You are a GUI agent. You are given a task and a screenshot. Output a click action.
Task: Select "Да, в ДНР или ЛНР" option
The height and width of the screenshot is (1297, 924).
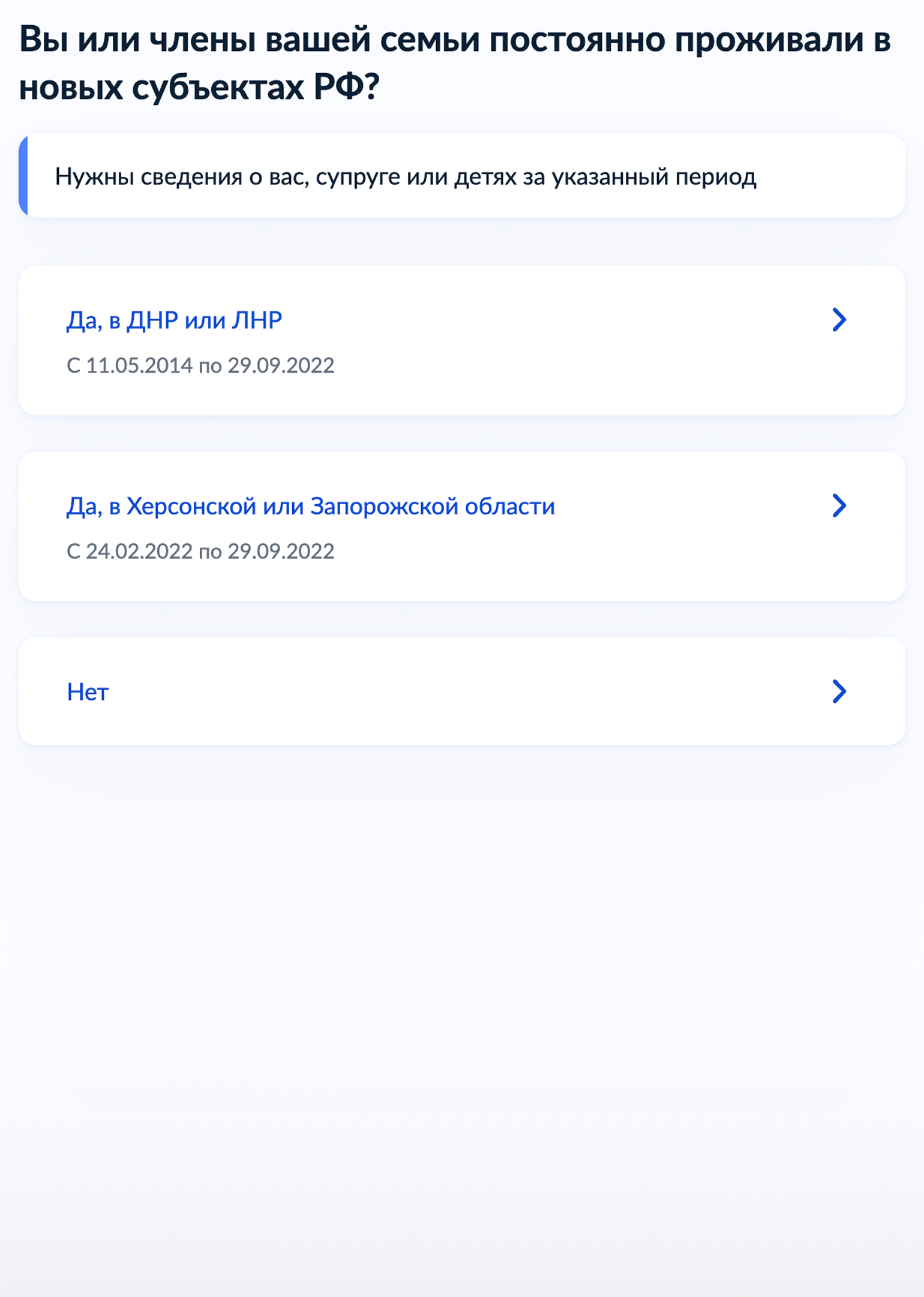(461, 340)
